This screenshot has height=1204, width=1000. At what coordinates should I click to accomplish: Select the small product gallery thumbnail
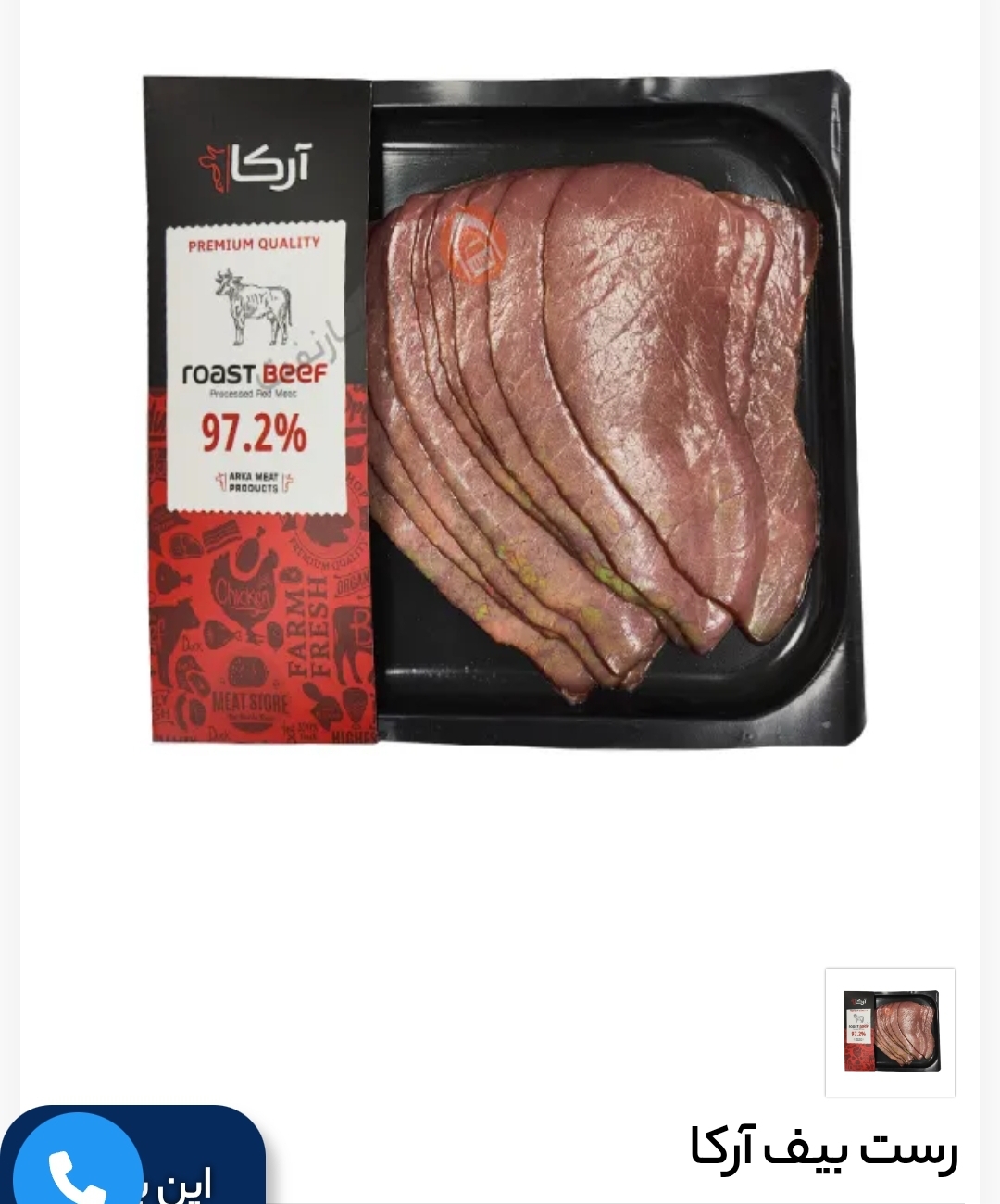[890, 1032]
